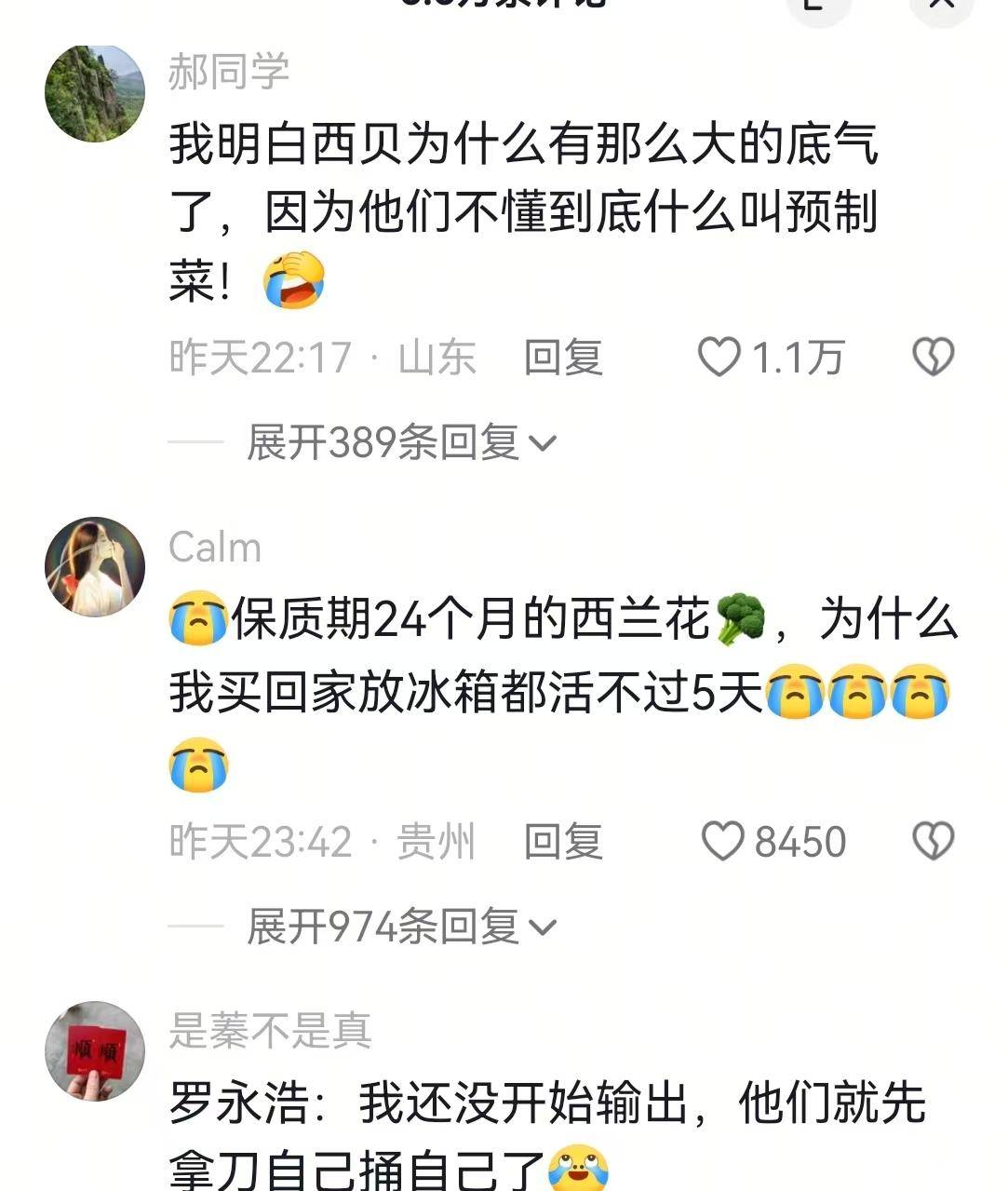This screenshot has height=1191, width=1008.
Task: Expand 974 replies under Calm's comment
Action: pos(400,927)
